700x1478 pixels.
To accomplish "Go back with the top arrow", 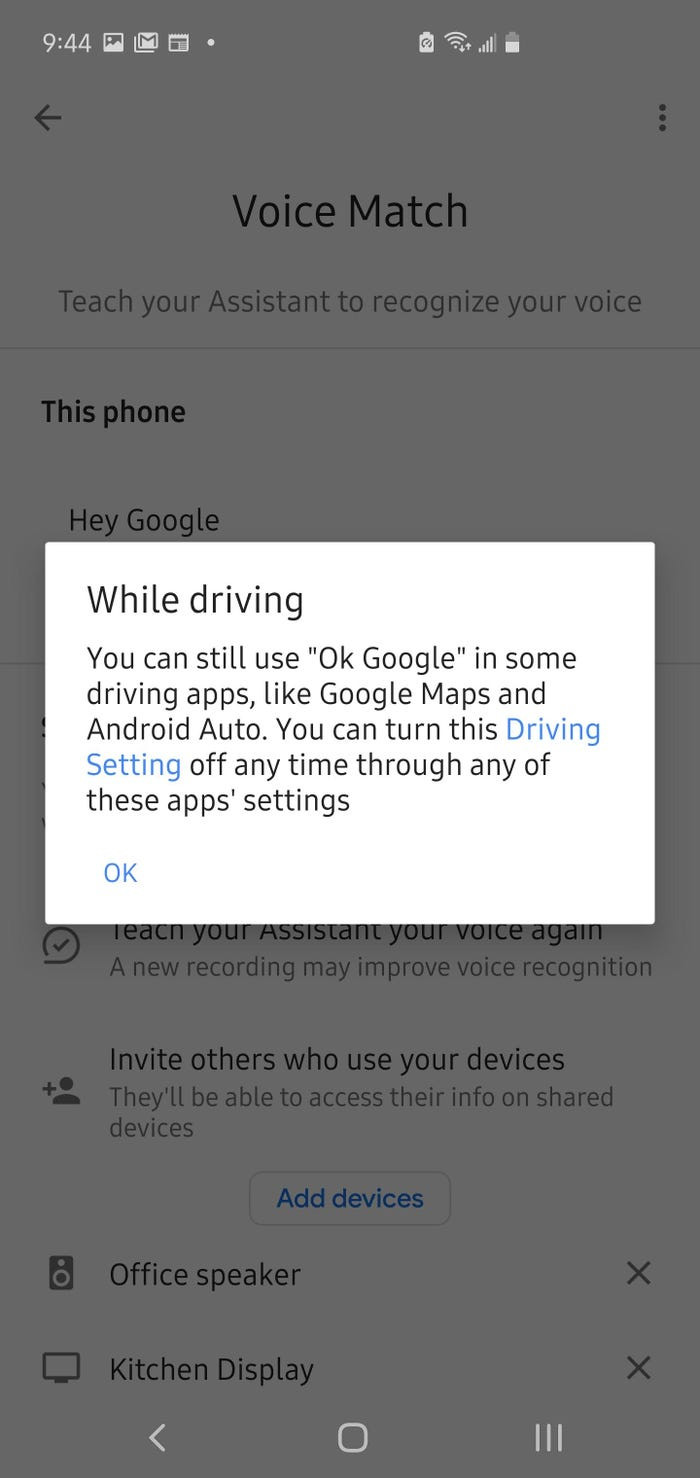I will (48, 118).
